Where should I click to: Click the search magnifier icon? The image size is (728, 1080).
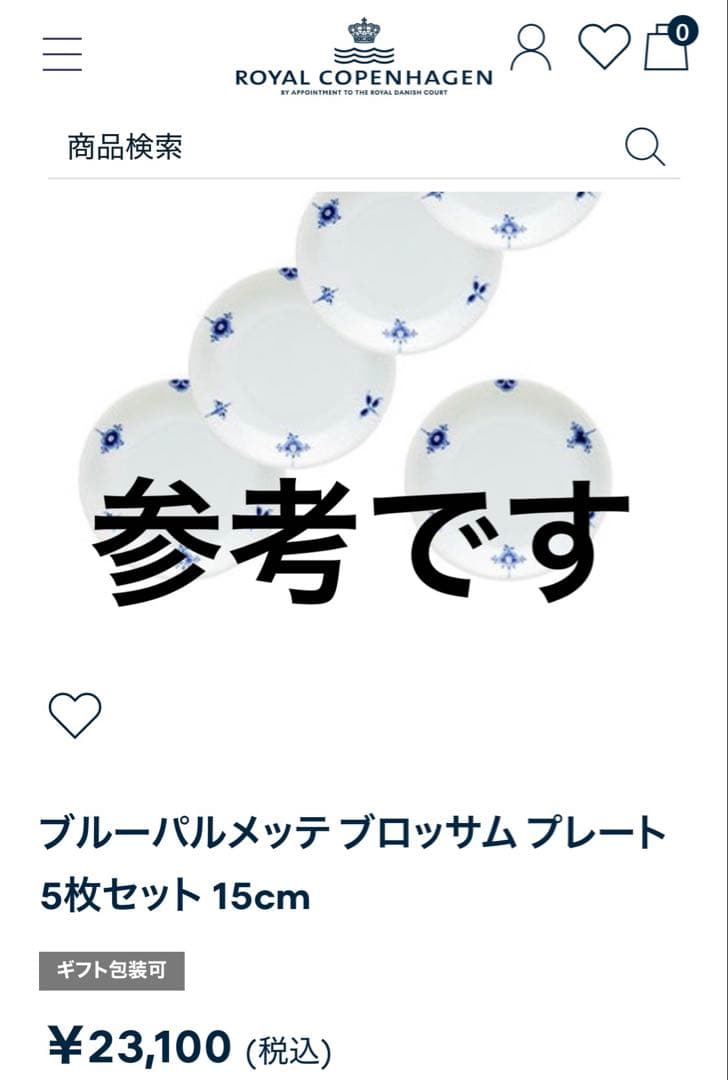pyautogui.click(x=645, y=146)
